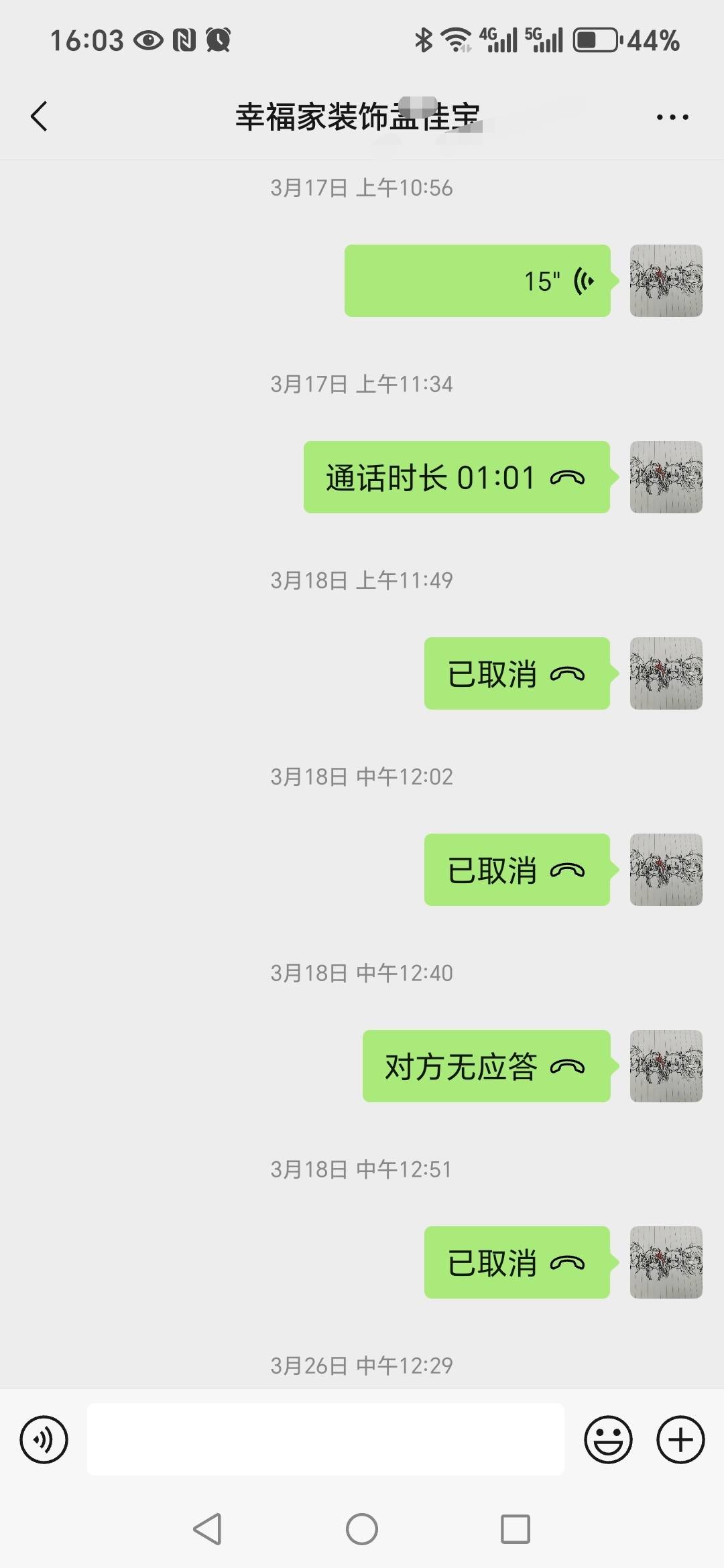The height and width of the screenshot is (1568, 724).
Task: Tap the 通话时长 01:01 call record
Action: (x=457, y=477)
